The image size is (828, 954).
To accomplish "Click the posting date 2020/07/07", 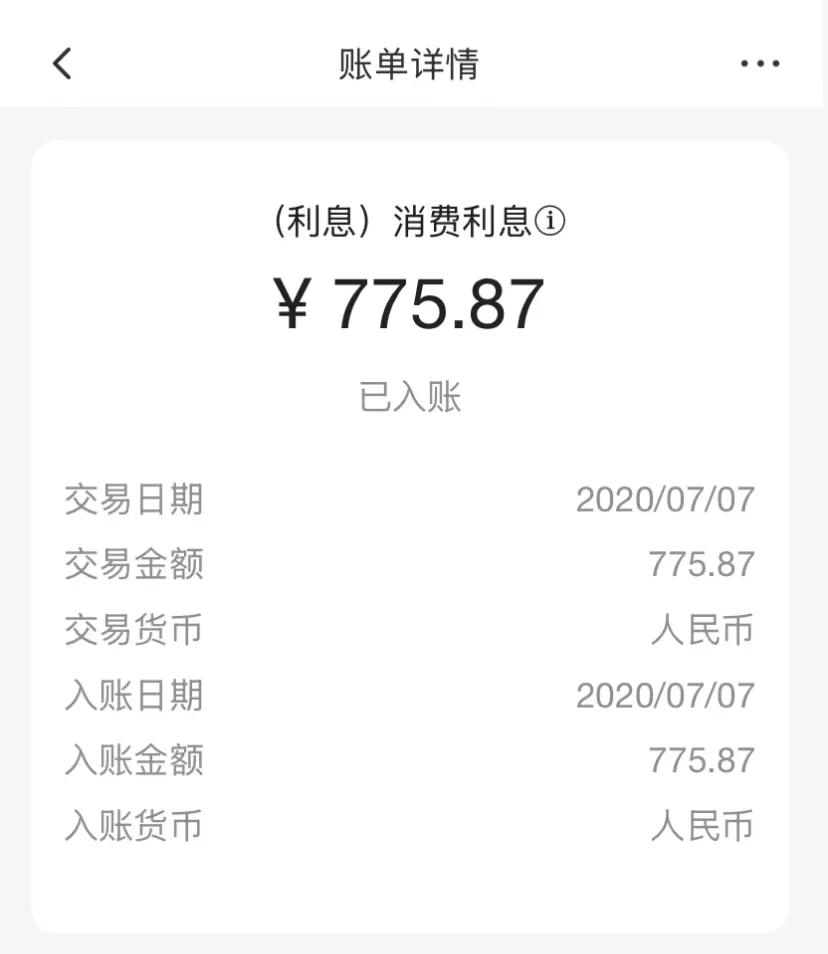I will click(x=667, y=696).
